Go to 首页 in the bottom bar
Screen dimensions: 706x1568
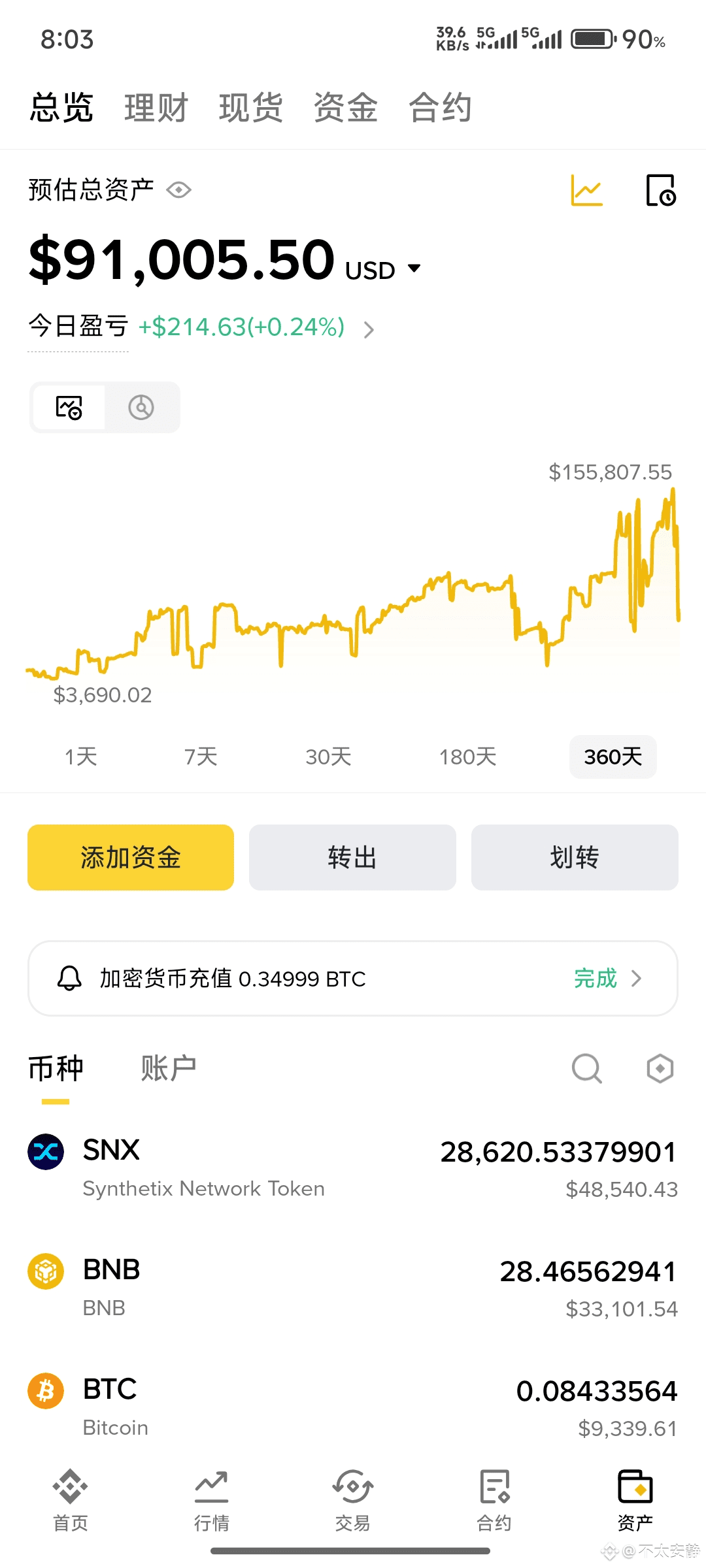tap(71, 1500)
